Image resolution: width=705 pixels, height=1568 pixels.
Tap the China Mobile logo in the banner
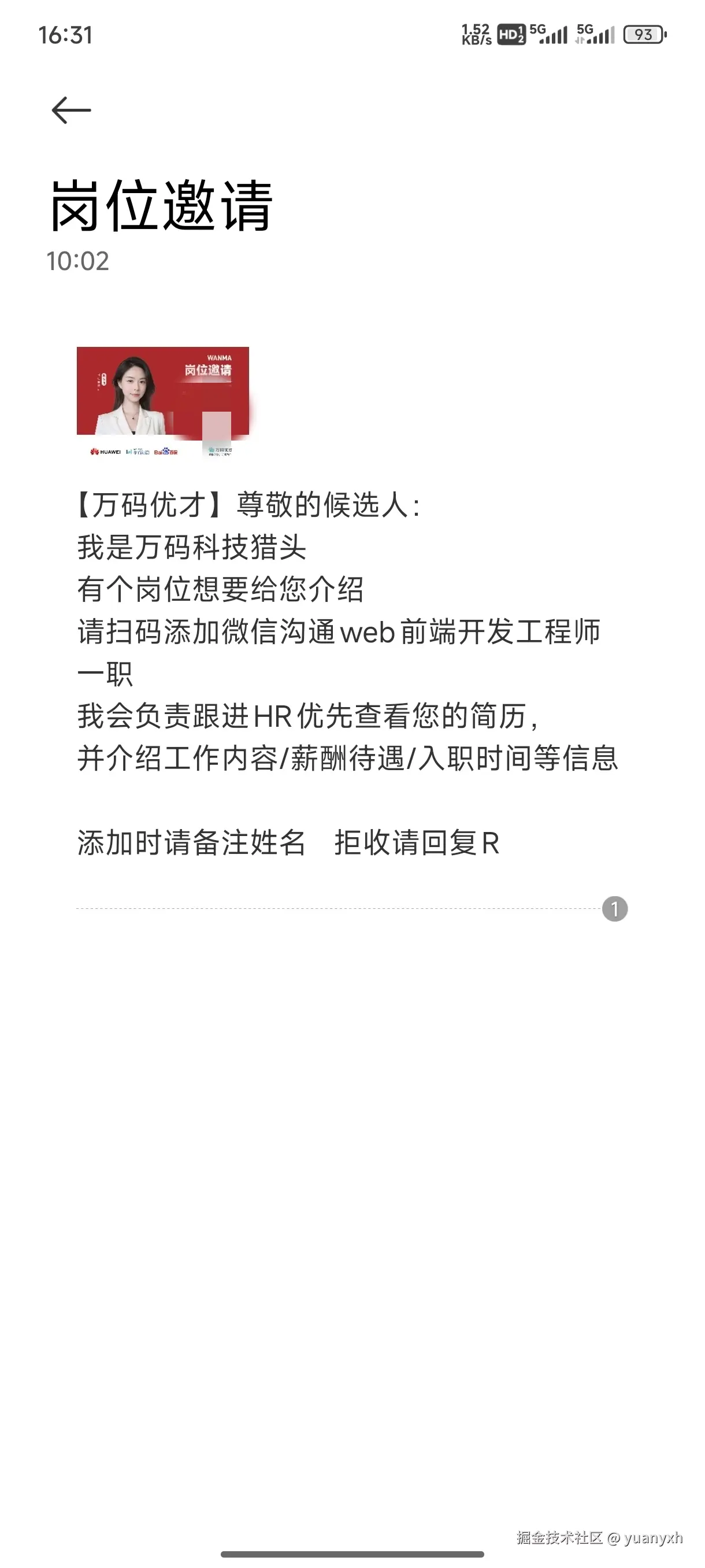click(x=137, y=452)
